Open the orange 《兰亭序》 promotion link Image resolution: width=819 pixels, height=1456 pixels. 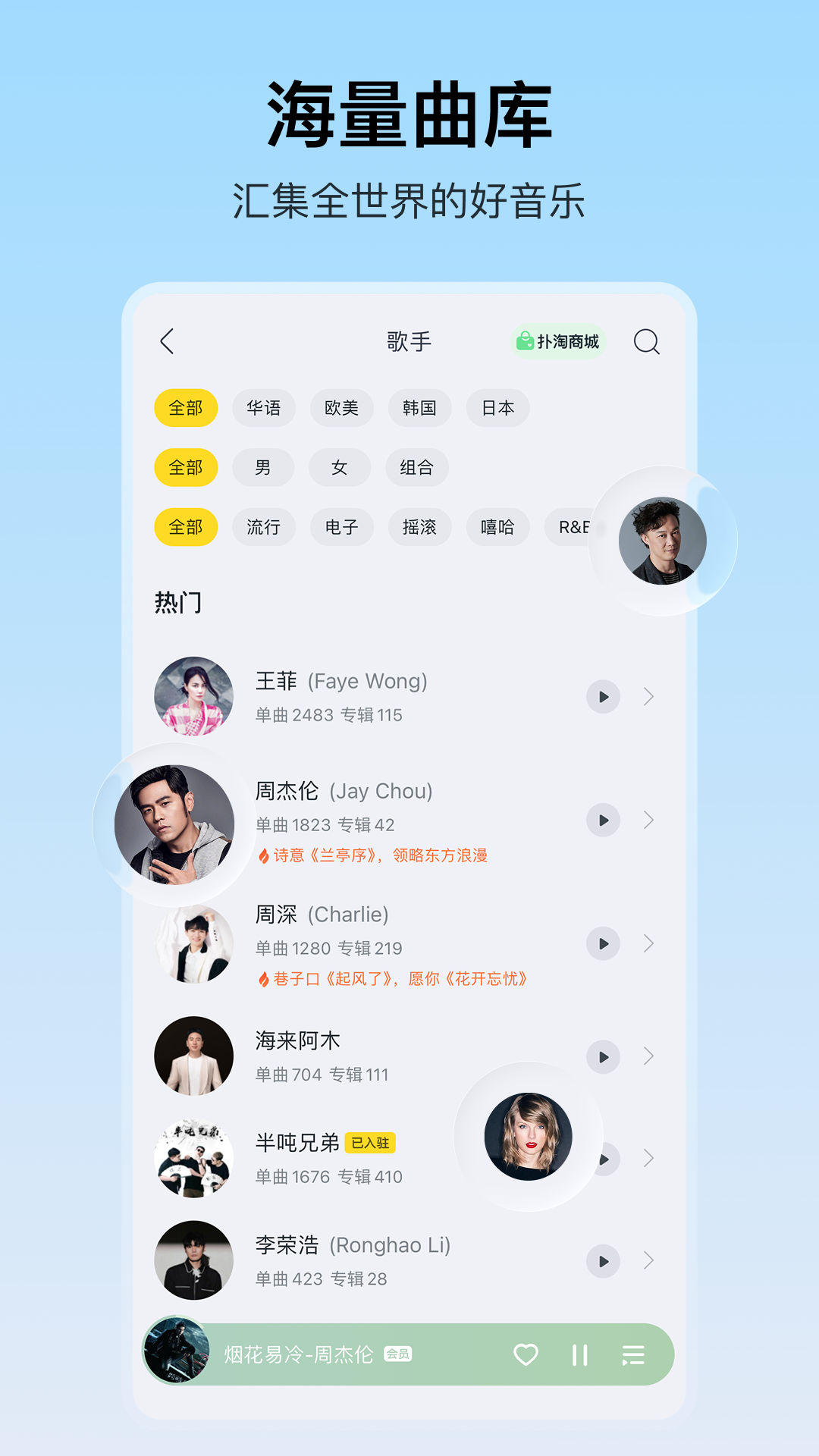[x=375, y=855]
